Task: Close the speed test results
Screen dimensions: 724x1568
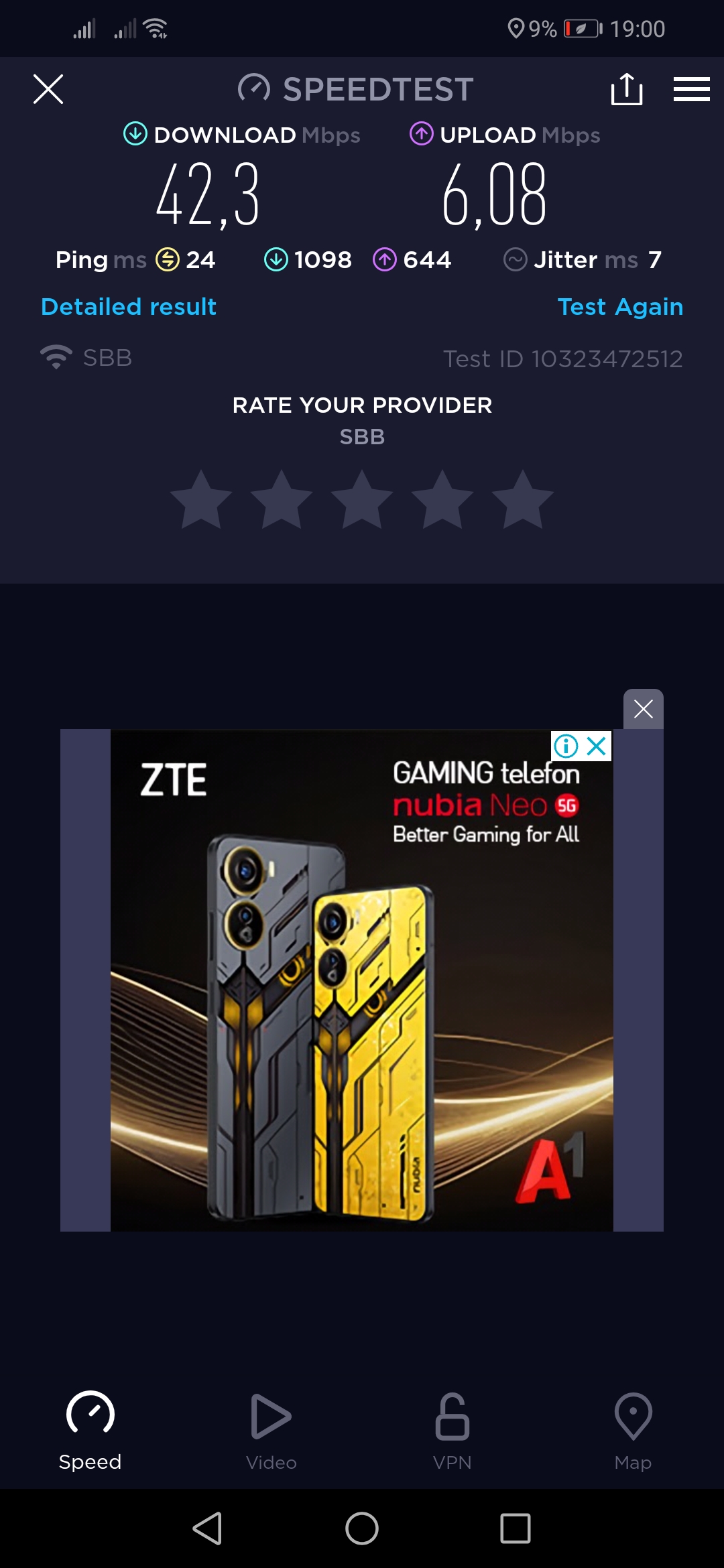Action: click(48, 89)
